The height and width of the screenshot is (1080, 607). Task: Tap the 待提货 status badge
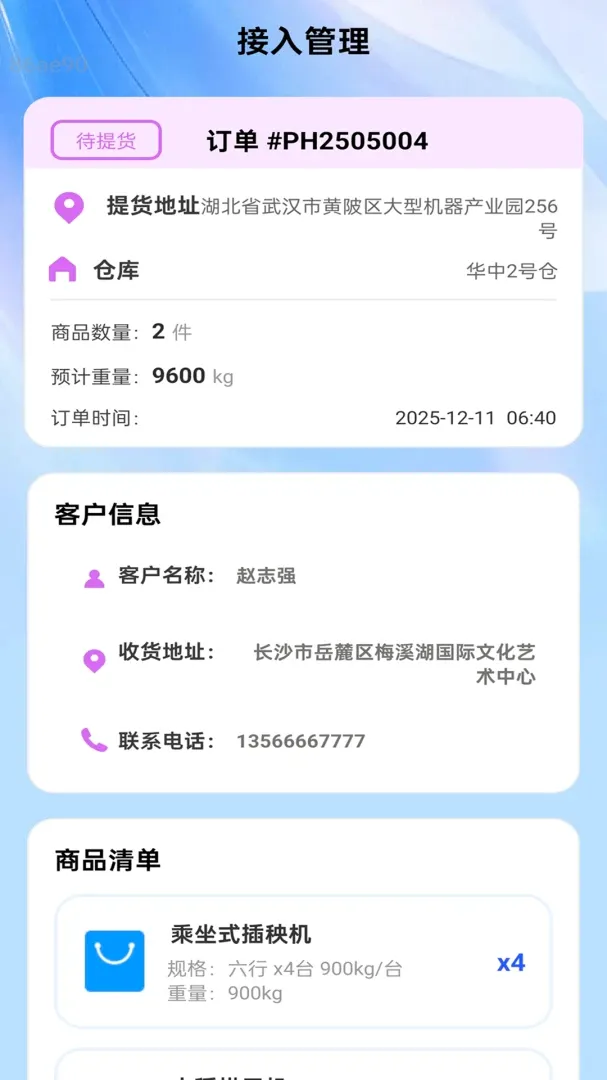pyautogui.click(x=106, y=141)
